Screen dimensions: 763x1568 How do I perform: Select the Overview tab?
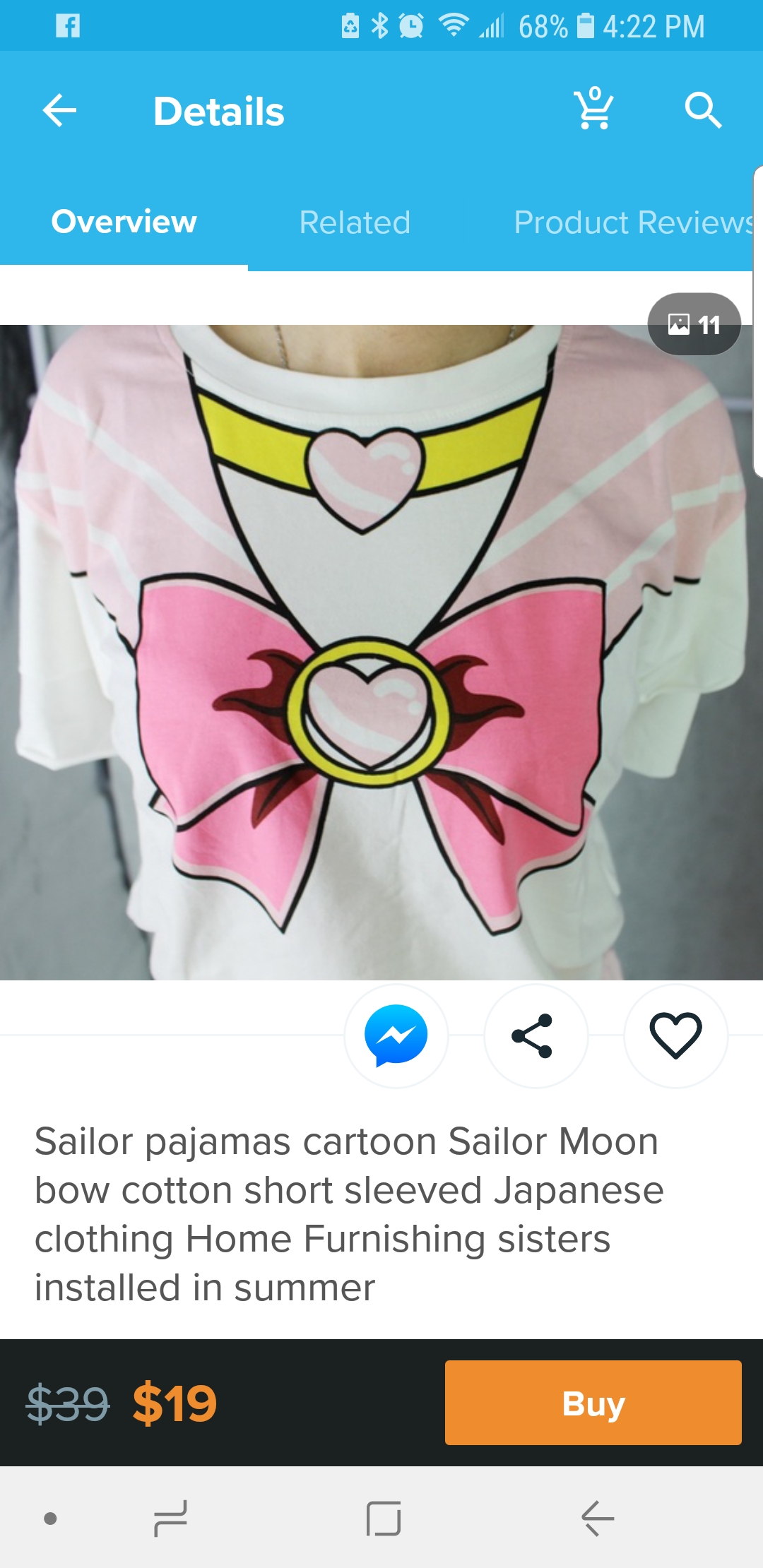coord(124,222)
